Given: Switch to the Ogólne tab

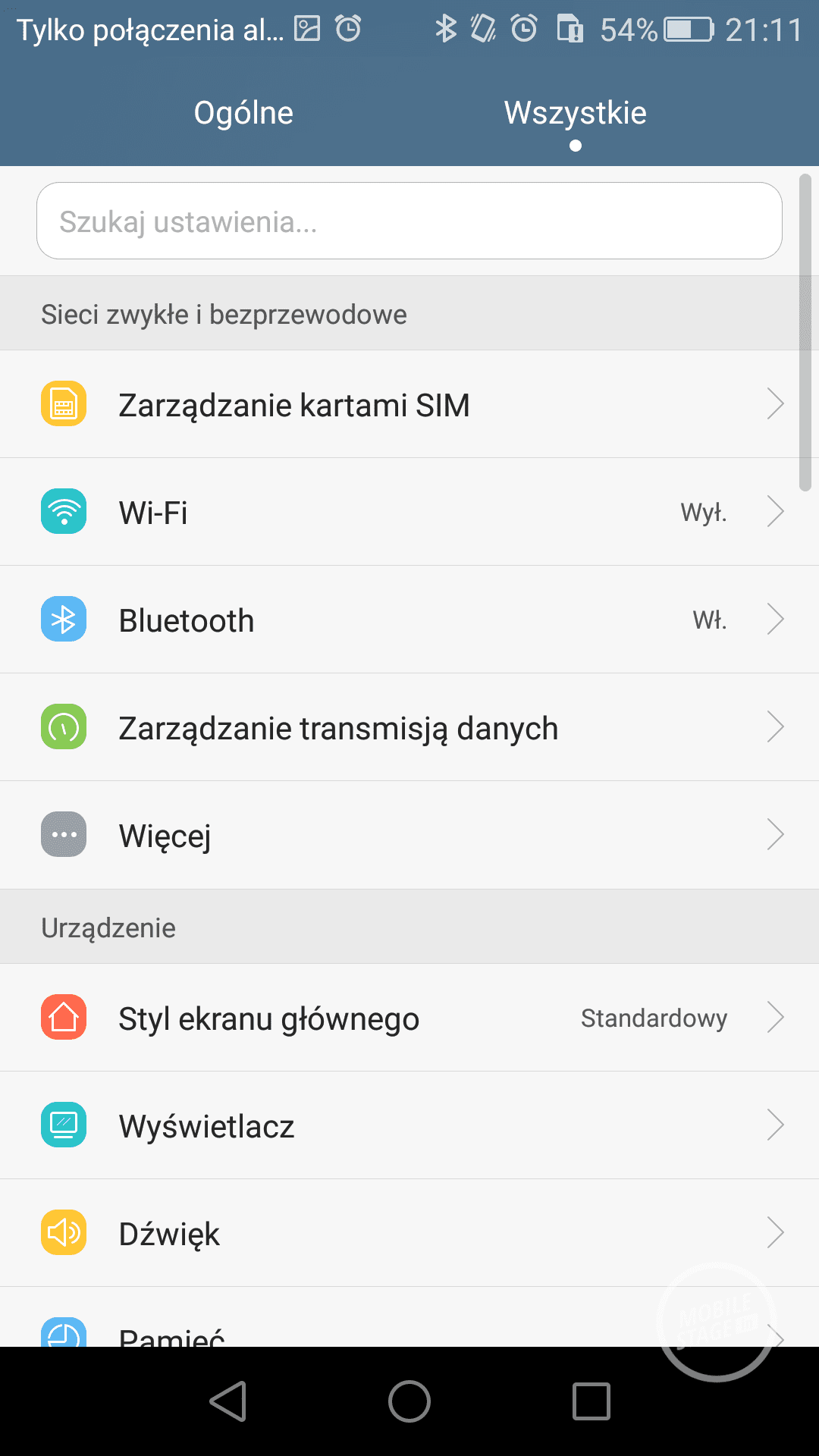Looking at the screenshot, I should click(x=243, y=114).
